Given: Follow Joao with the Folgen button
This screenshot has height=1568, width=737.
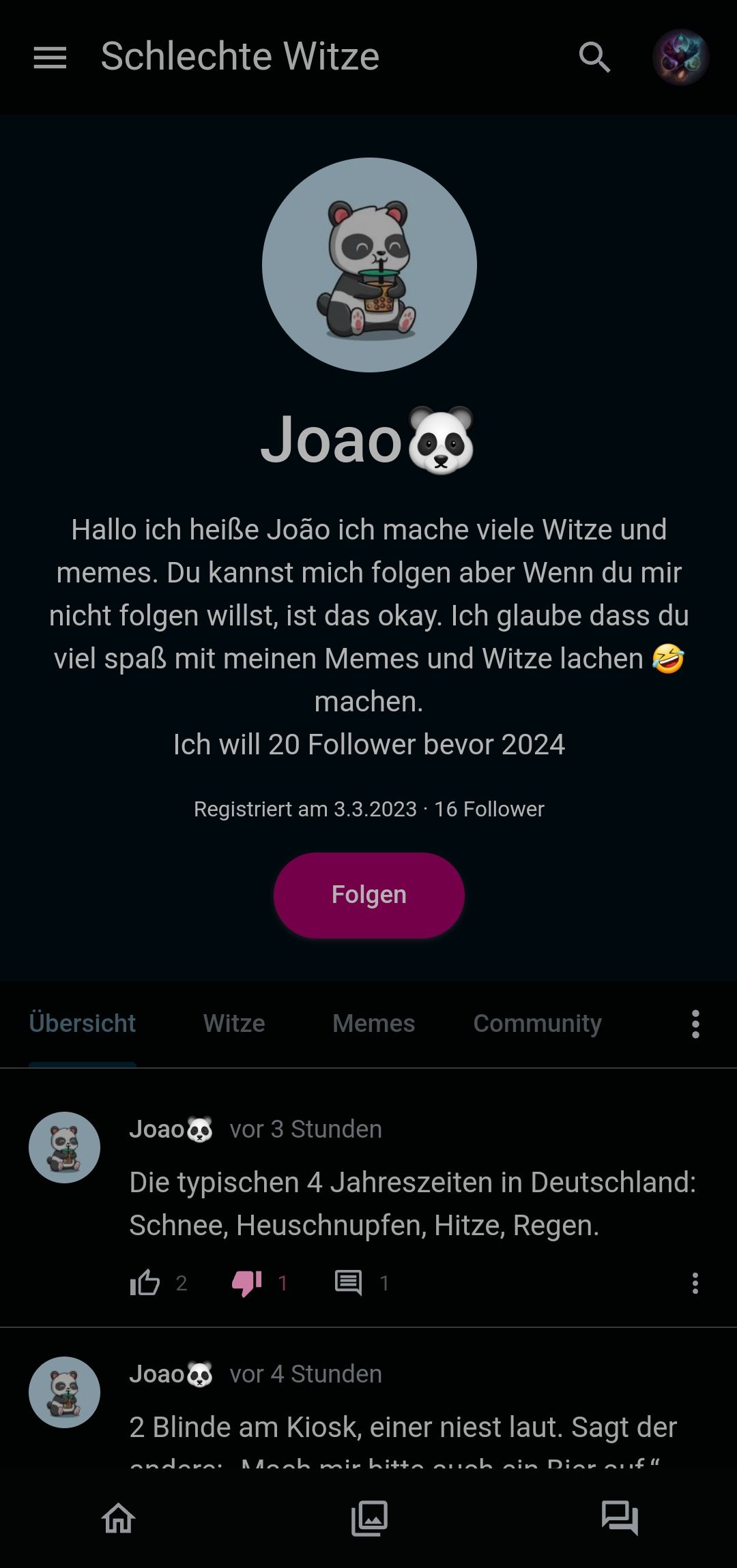Looking at the screenshot, I should click(369, 895).
